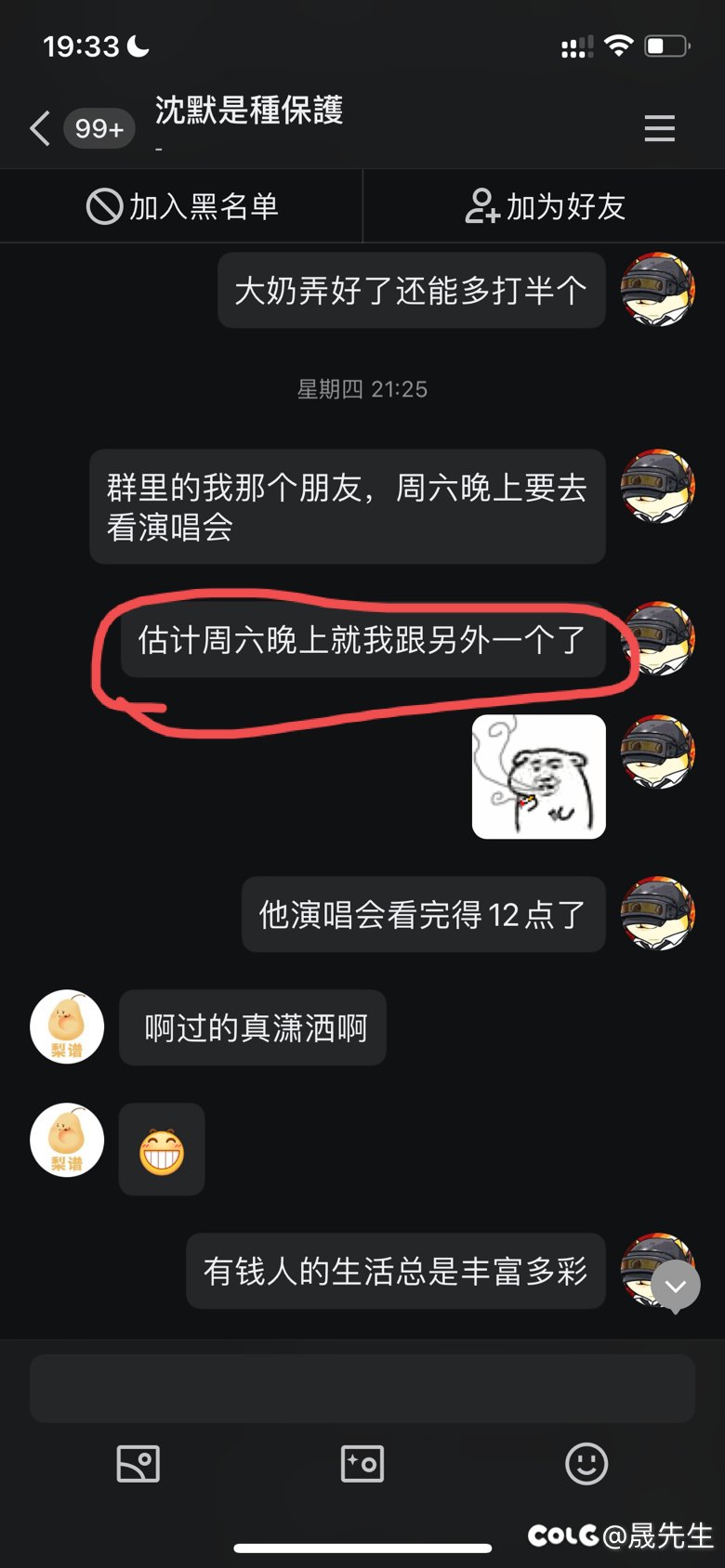Jump to latest messages with down arrow
This screenshot has width=725, height=1568.
coord(676,1286)
